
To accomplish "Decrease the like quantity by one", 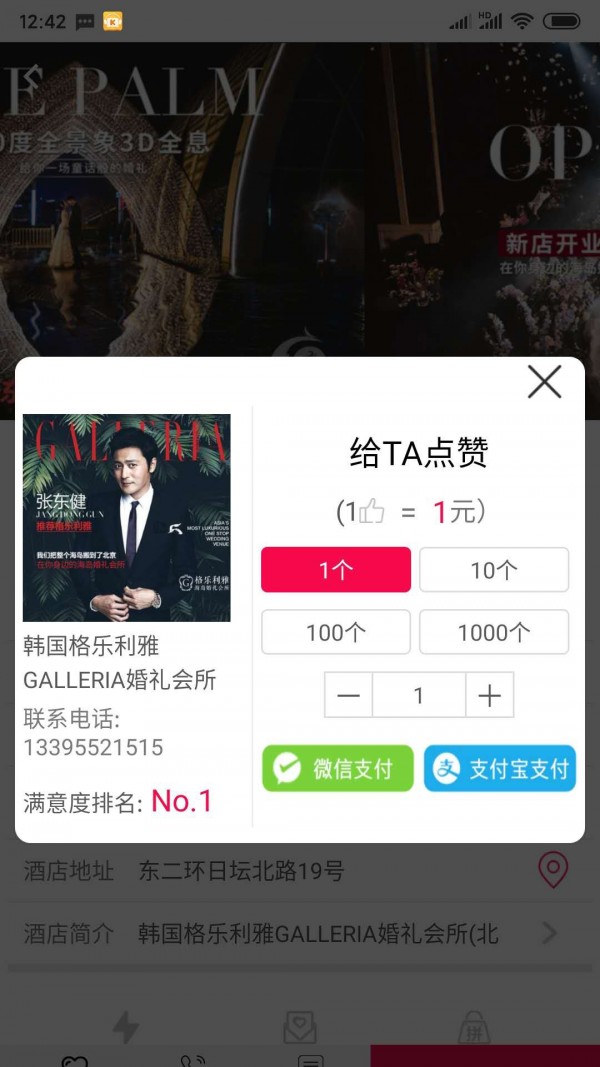I will 349,695.
